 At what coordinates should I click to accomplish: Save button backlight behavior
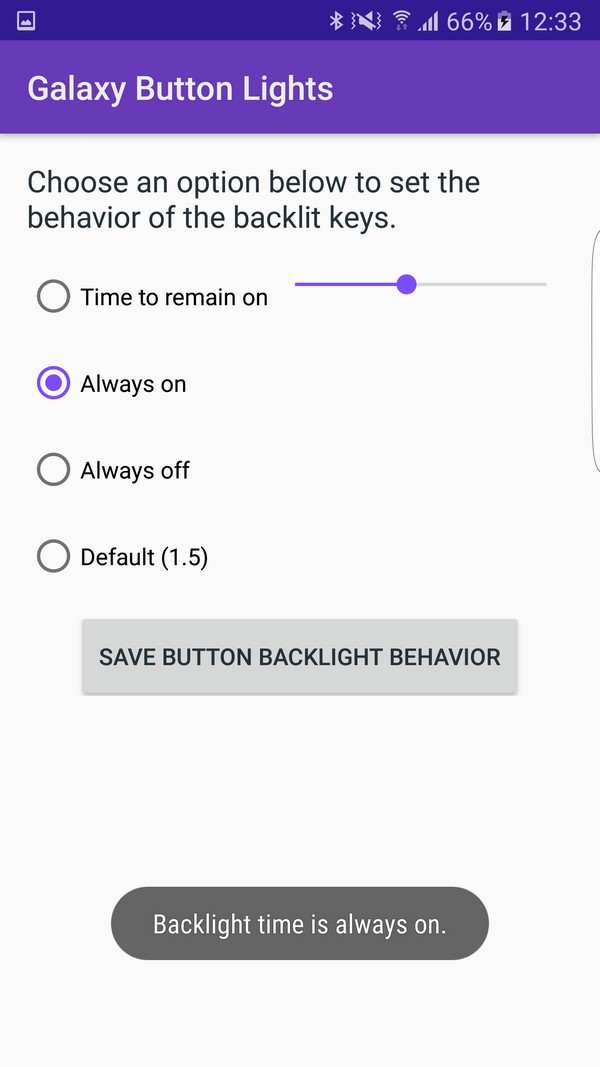pos(299,657)
